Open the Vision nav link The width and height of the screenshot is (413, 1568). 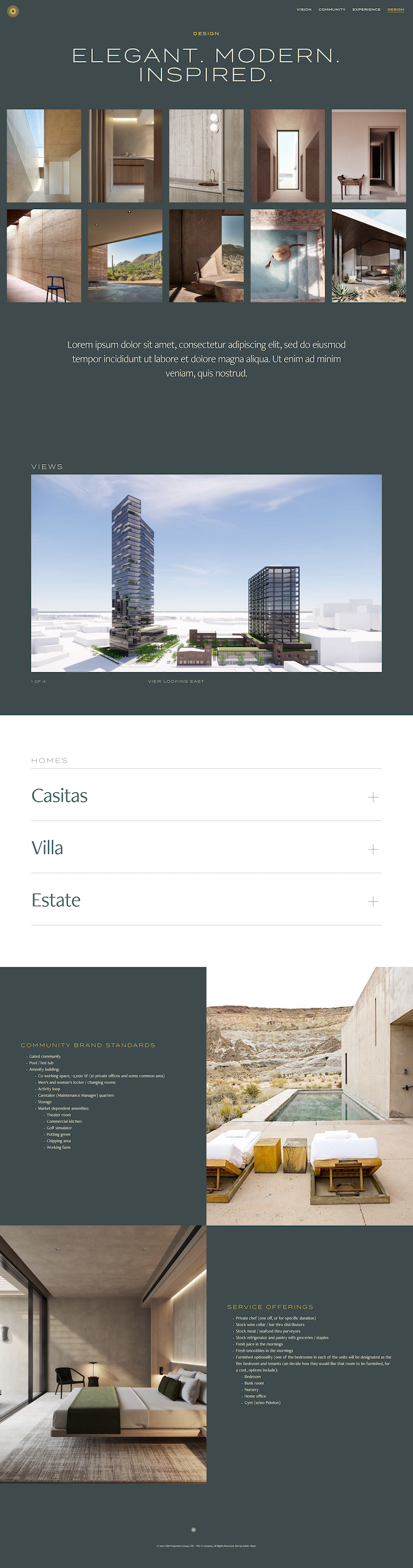pyautogui.click(x=303, y=10)
